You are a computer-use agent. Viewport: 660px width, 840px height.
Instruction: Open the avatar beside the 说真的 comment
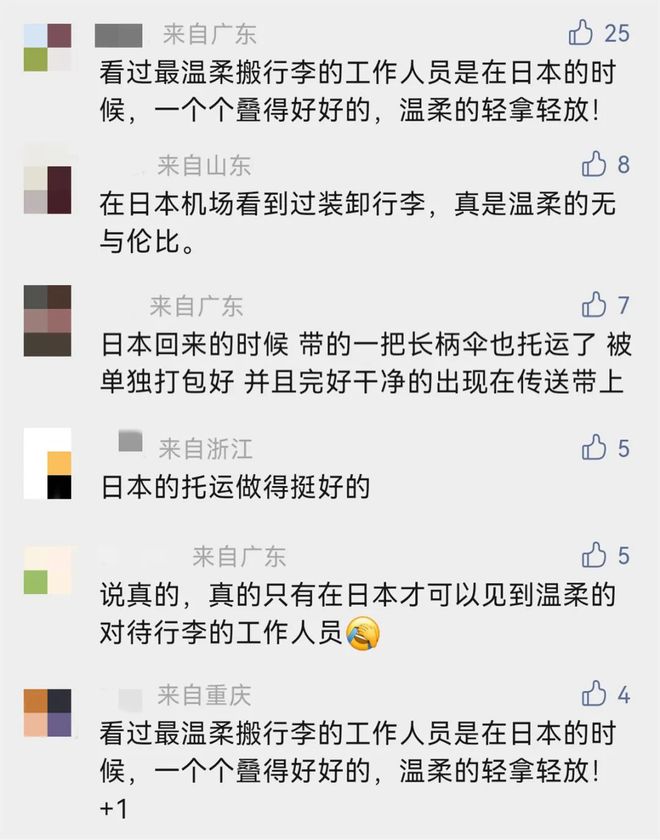(47, 571)
